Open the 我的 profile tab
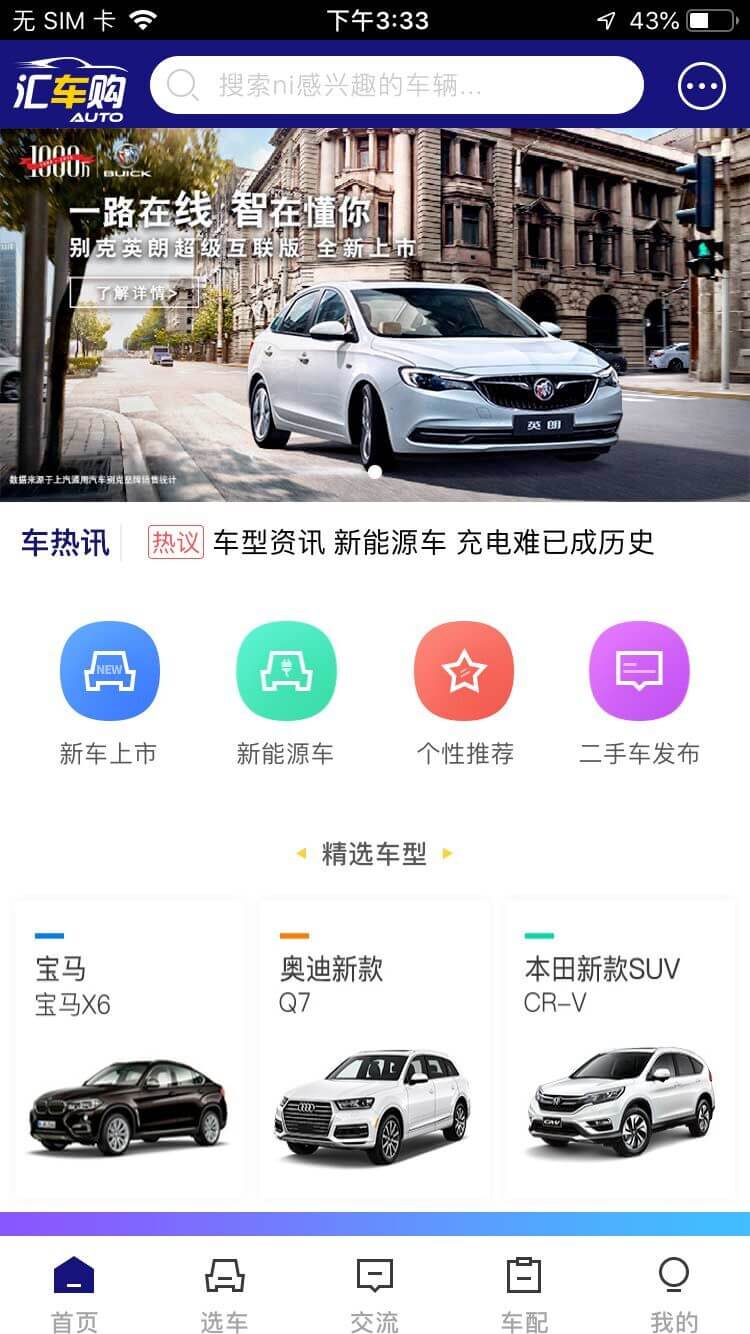The width and height of the screenshot is (750, 1334). [674, 1294]
